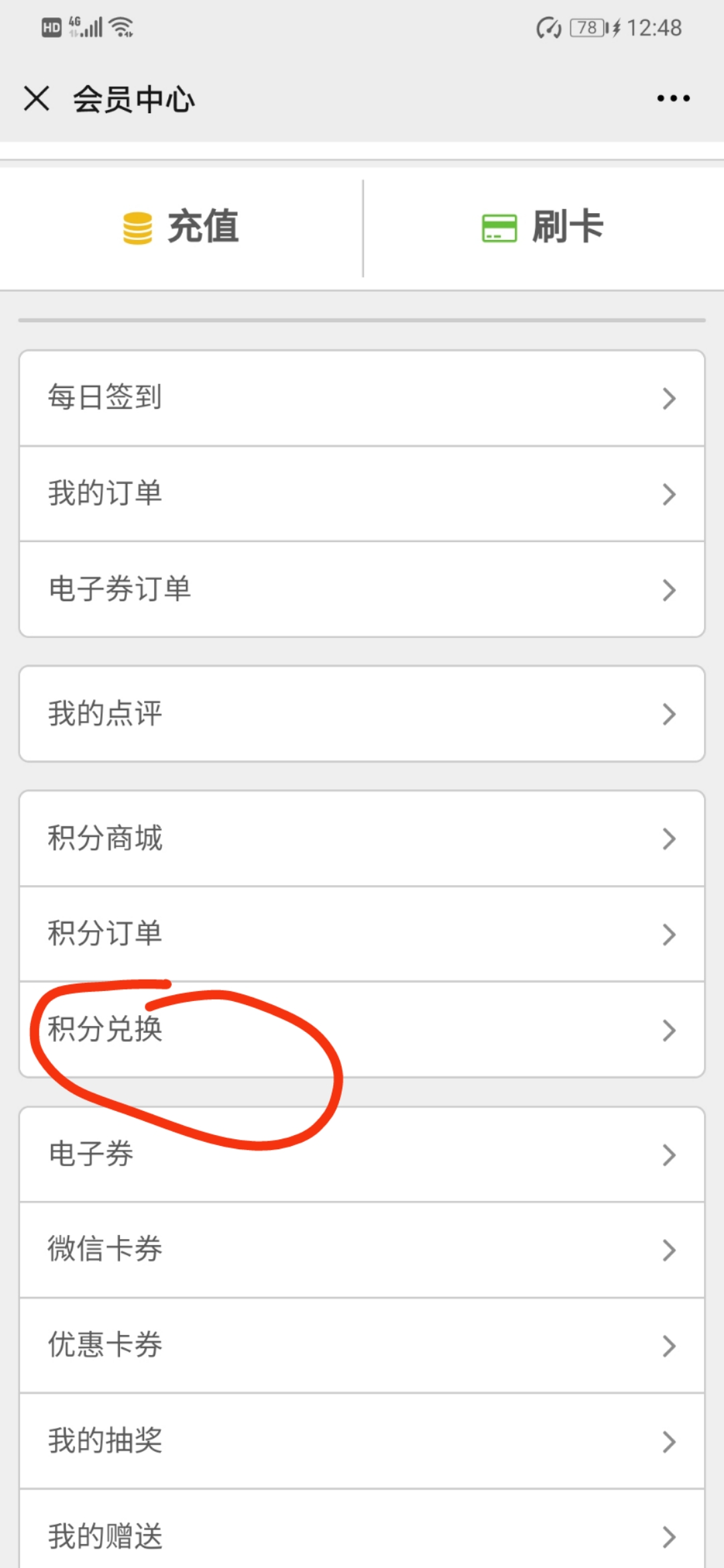
Task: View 积分订单 points orders
Action: [x=362, y=934]
